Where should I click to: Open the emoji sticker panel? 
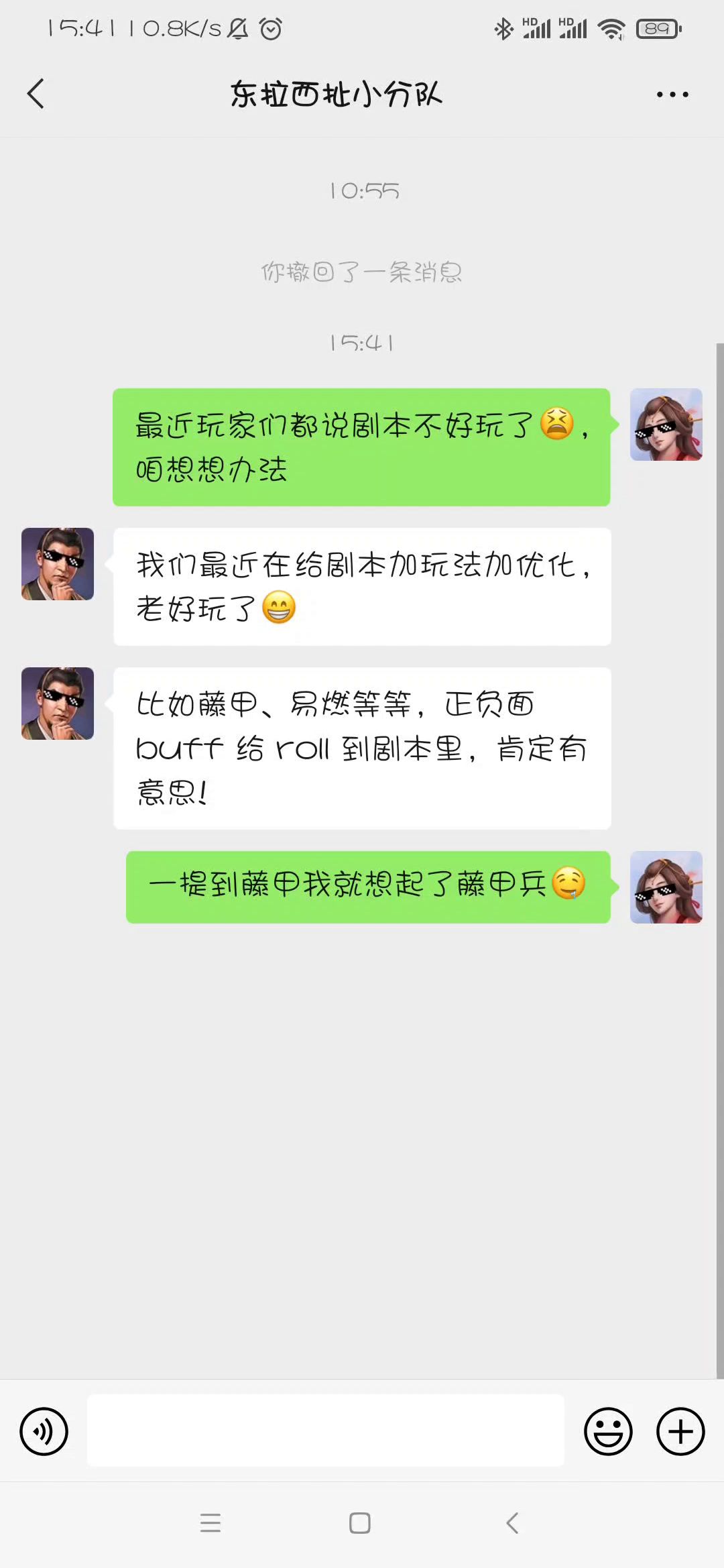[608, 1431]
